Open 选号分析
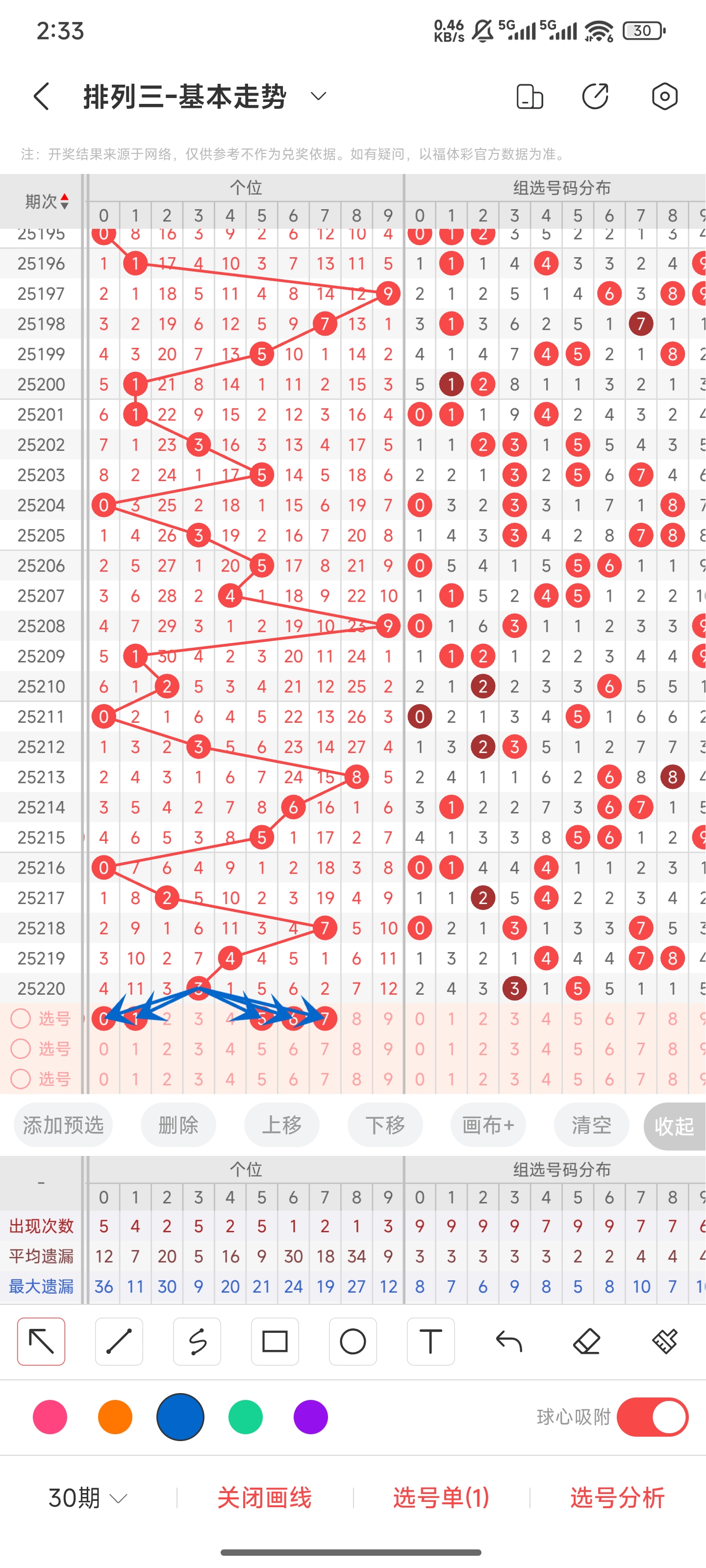 point(617,1497)
